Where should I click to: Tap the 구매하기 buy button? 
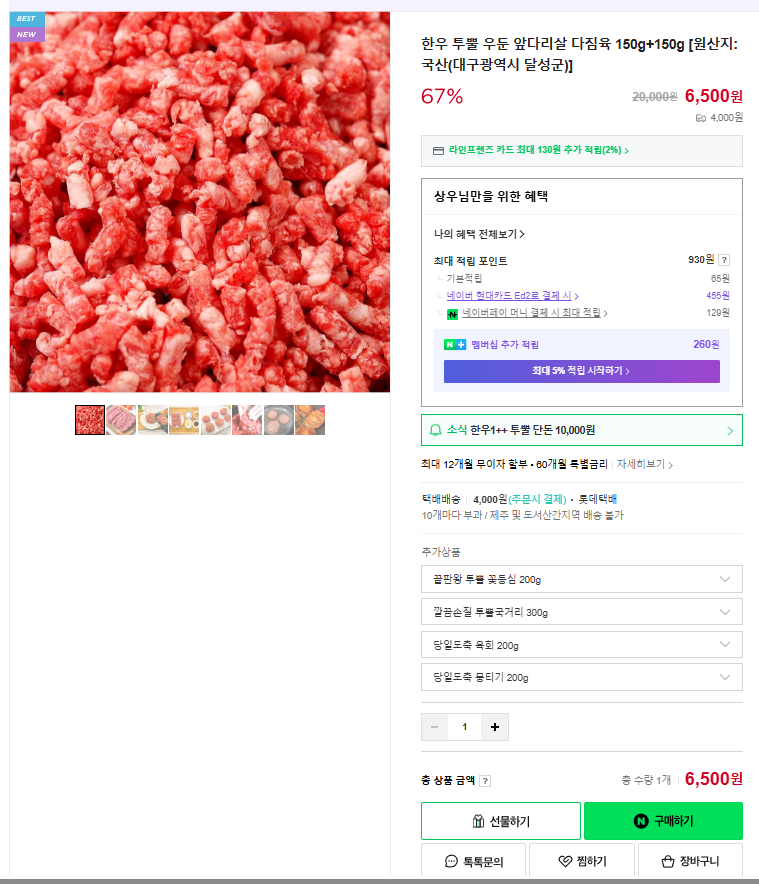click(663, 821)
